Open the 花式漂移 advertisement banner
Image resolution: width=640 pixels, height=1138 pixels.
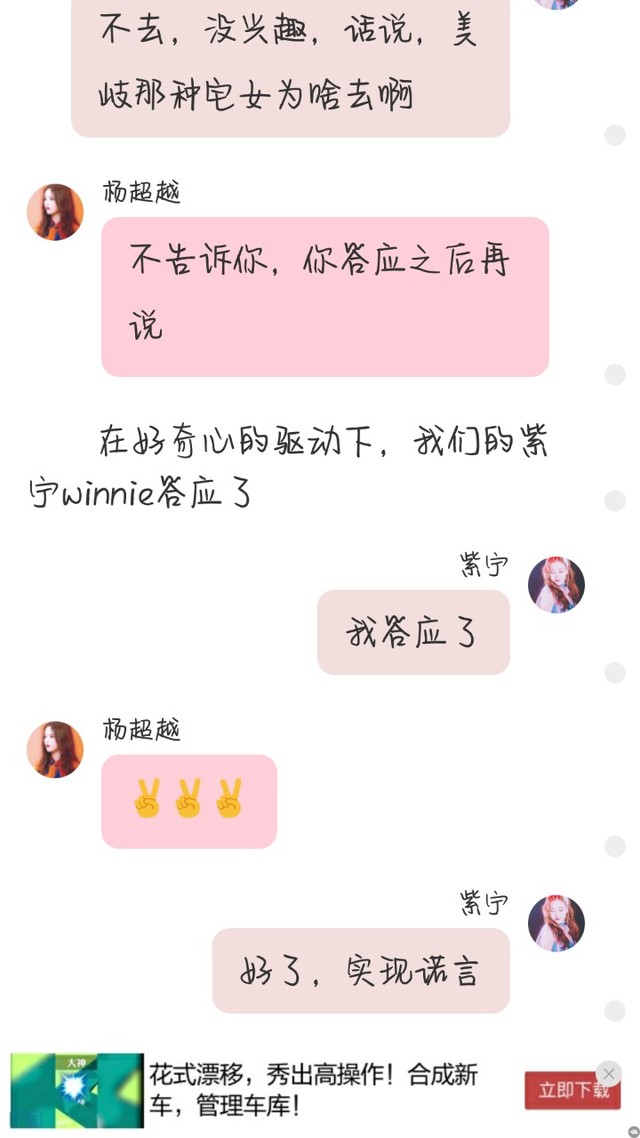click(310, 1089)
